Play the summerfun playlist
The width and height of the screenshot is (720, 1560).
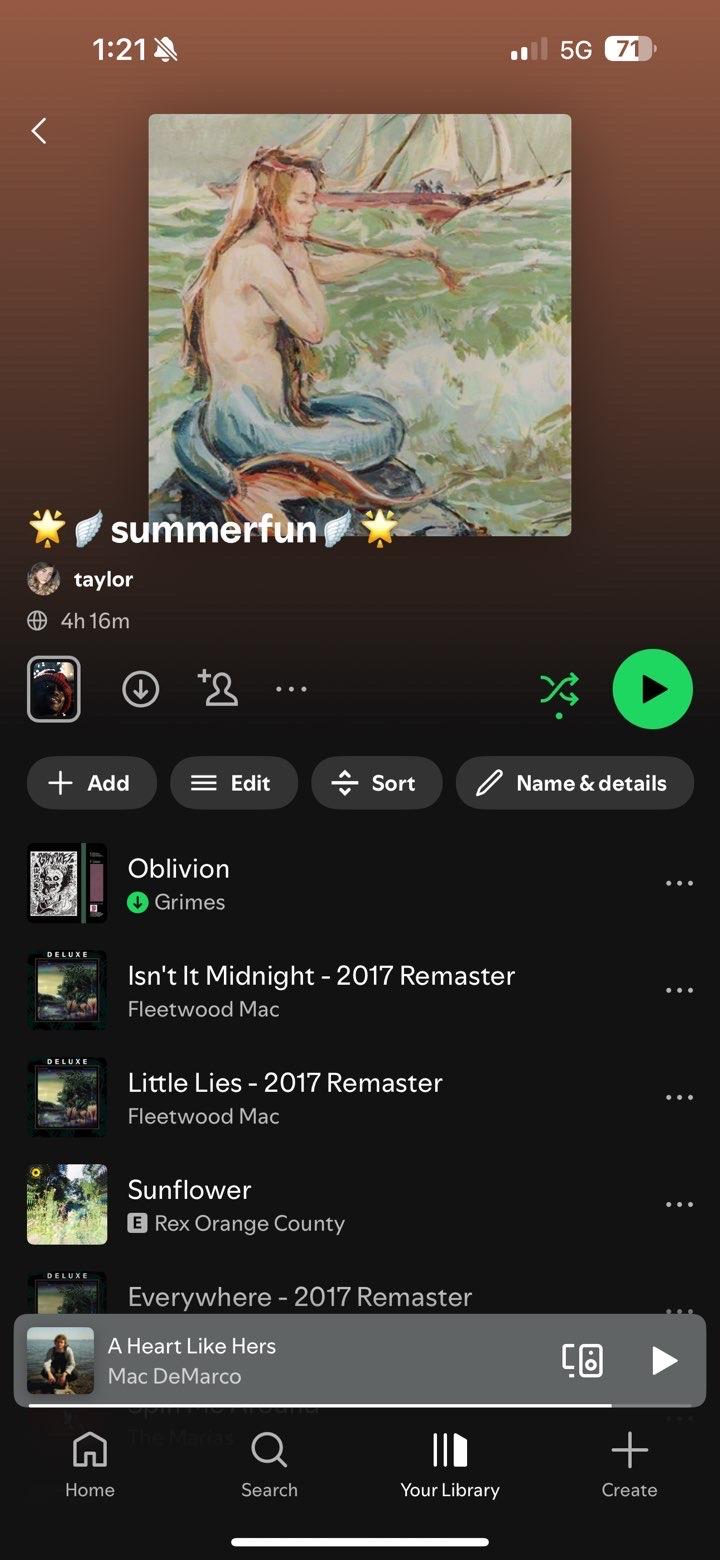point(652,689)
